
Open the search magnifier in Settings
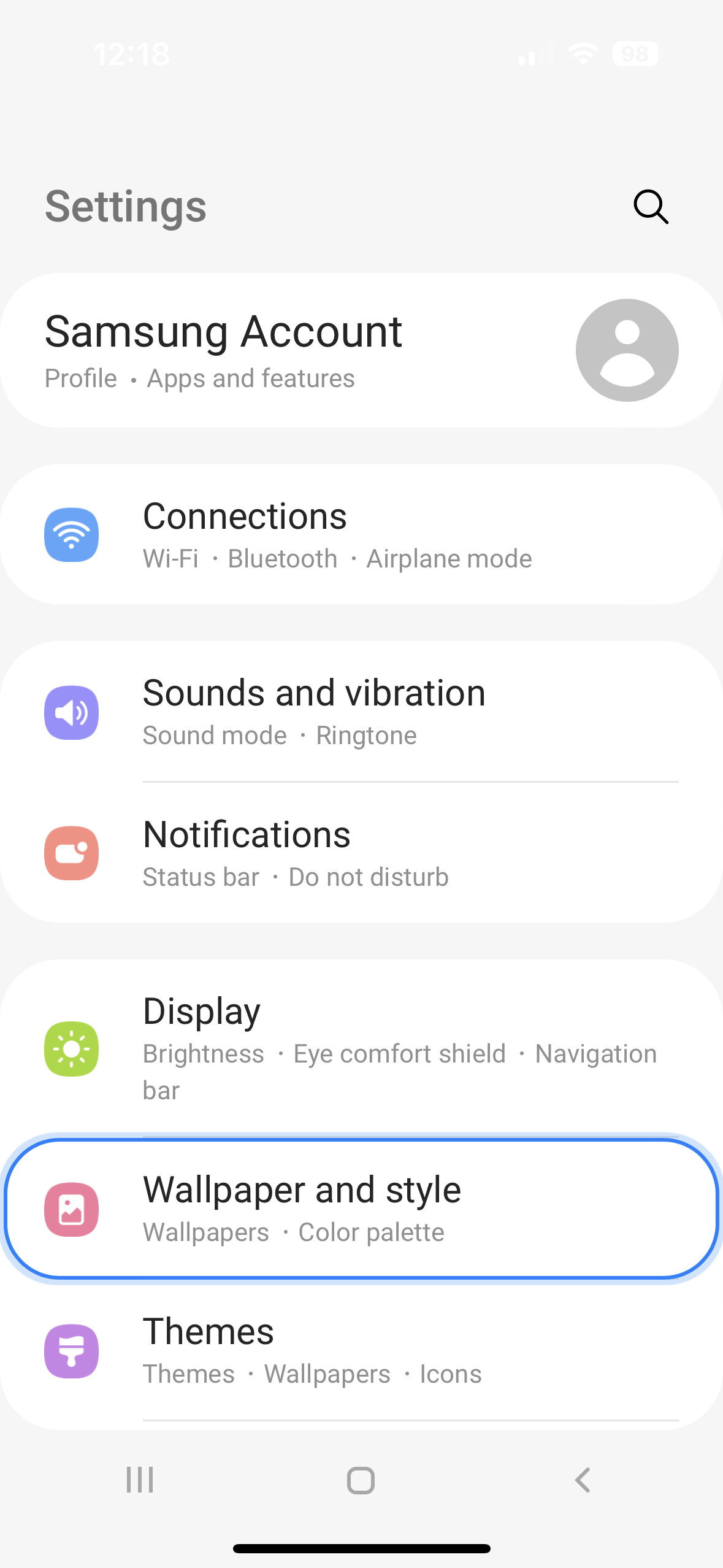click(x=649, y=207)
